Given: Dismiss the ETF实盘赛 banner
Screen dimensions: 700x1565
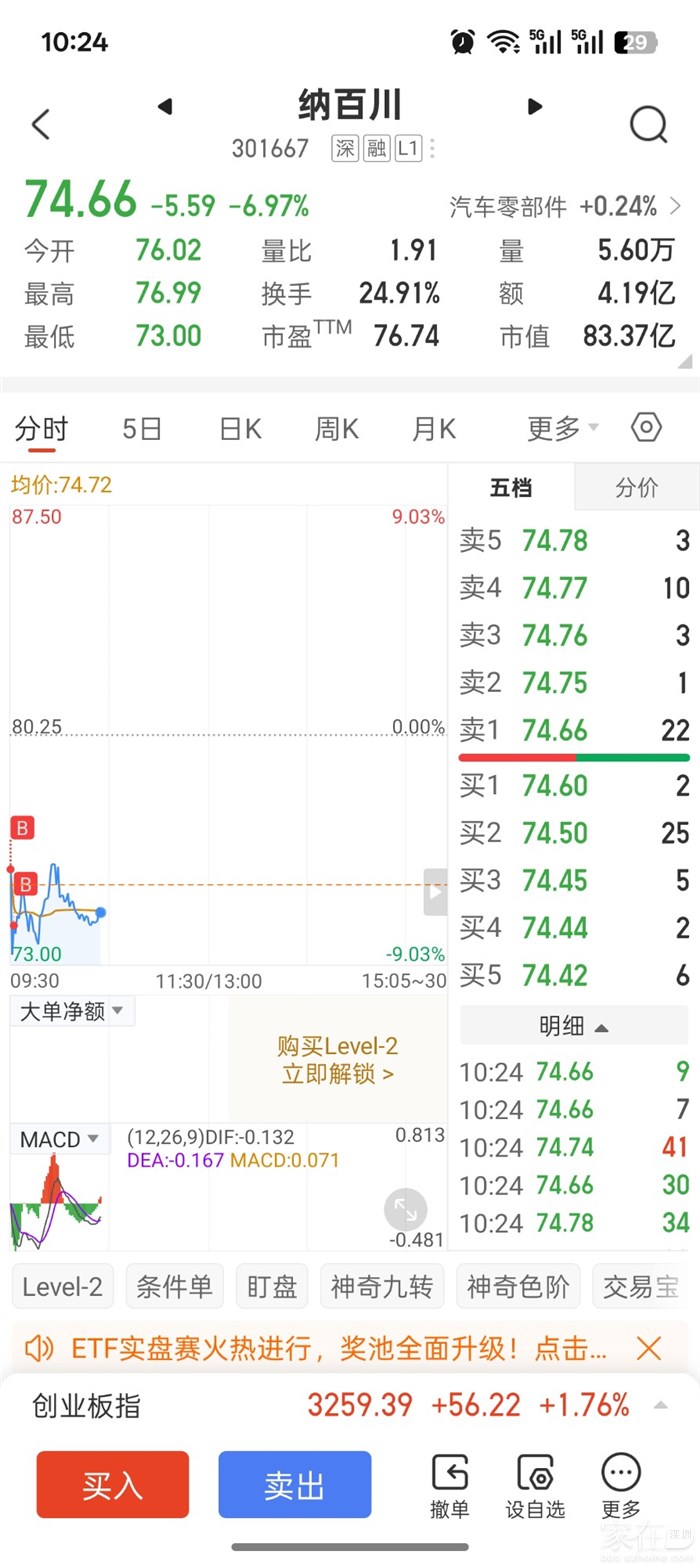Looking at the screenshot, I should tap(649, 1348).
